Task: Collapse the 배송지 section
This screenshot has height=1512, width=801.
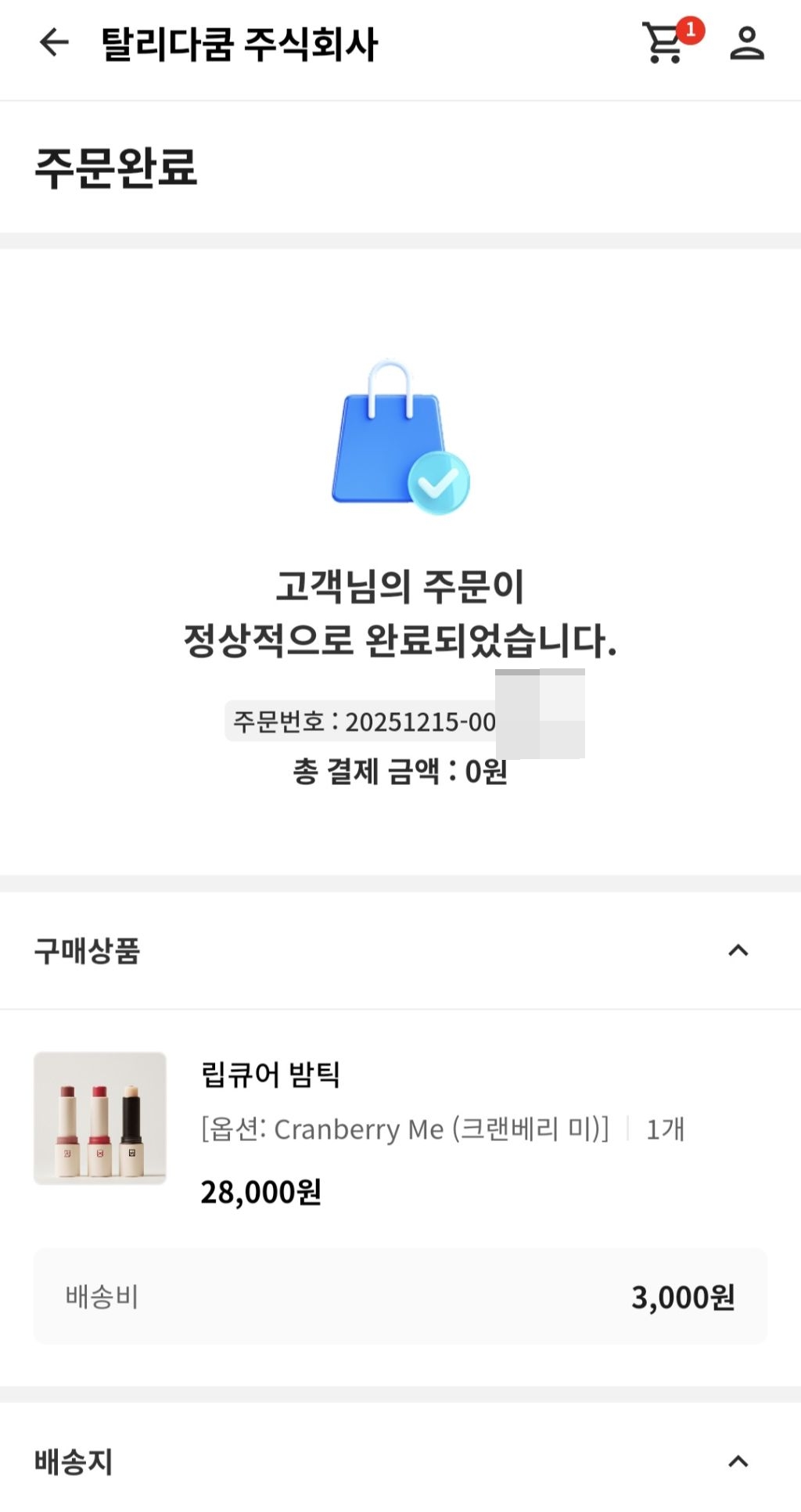Action: click(738, 1461)
